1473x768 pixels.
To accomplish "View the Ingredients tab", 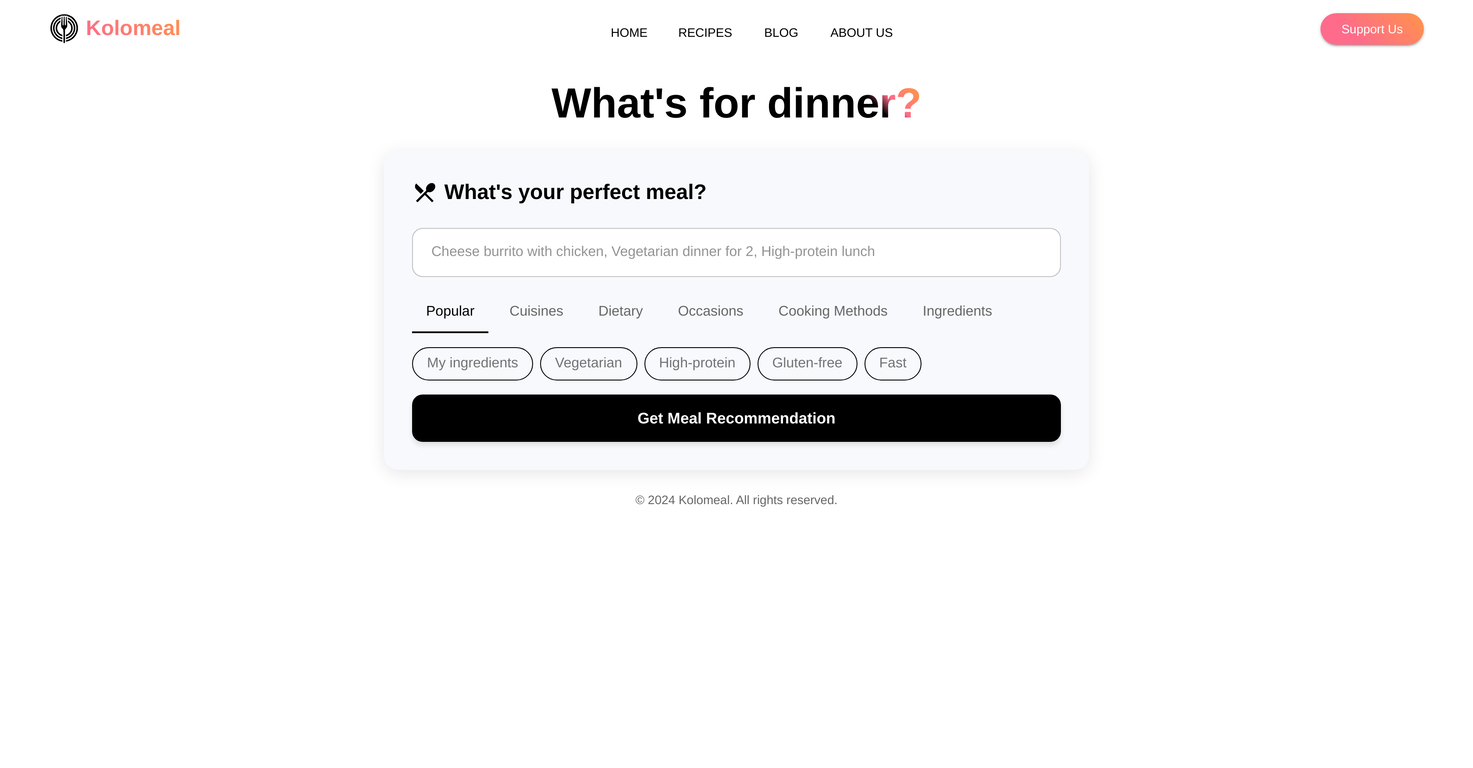I will tap(957, 311).
